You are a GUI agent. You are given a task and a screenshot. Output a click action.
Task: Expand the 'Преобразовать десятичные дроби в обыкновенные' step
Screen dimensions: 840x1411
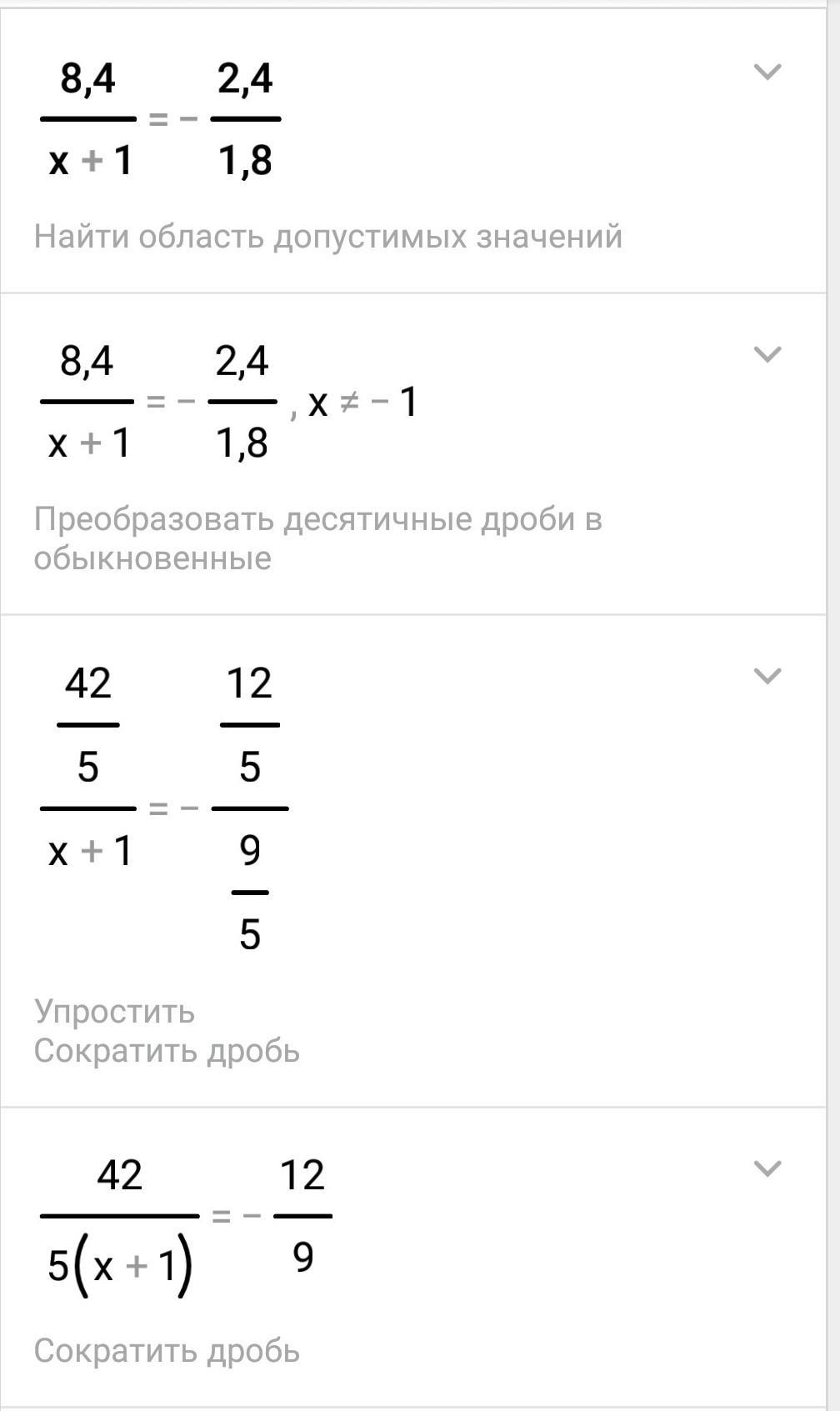click(x=767, y=354)
